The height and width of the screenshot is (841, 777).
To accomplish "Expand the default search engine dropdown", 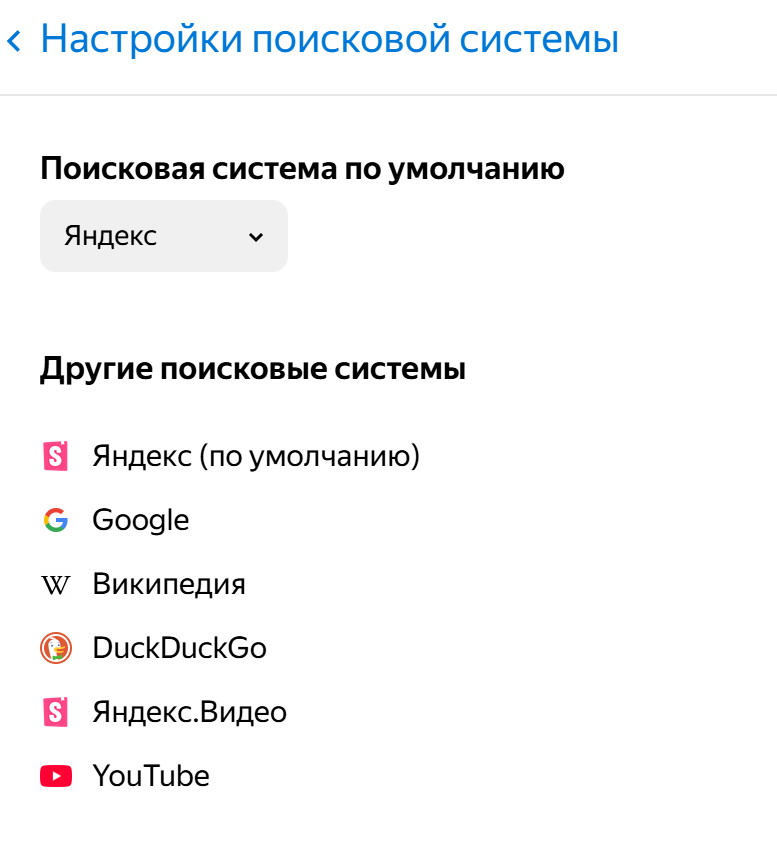I will [164, 236].
